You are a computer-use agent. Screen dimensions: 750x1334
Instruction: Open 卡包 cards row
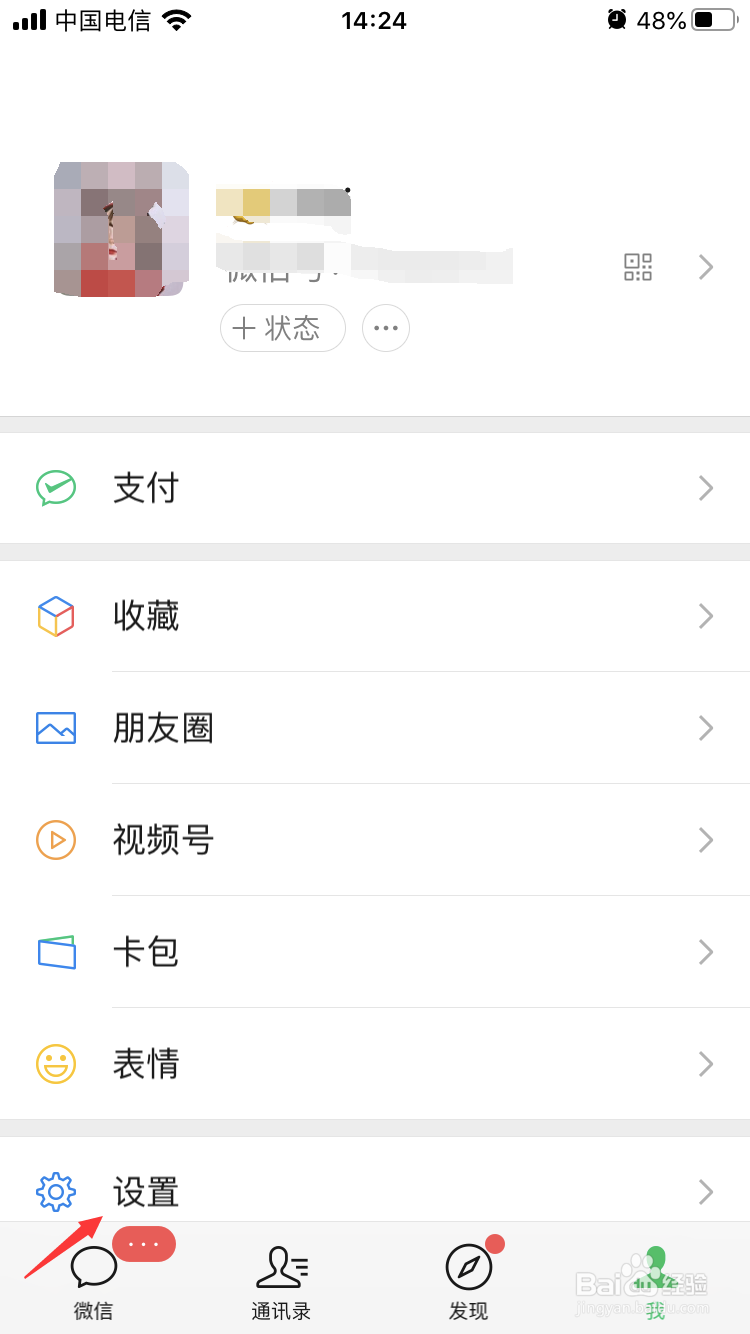click(375, 952)
